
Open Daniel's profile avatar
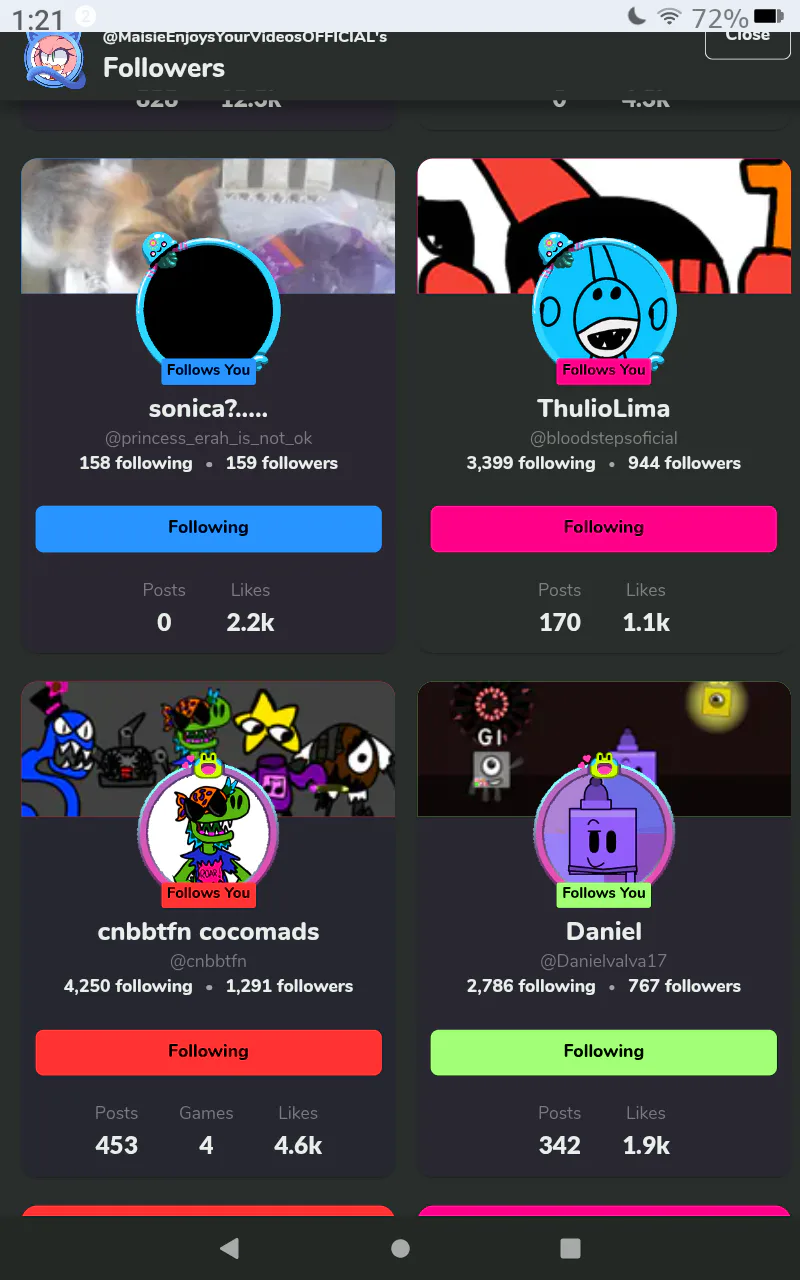click(x=604, y=832)
